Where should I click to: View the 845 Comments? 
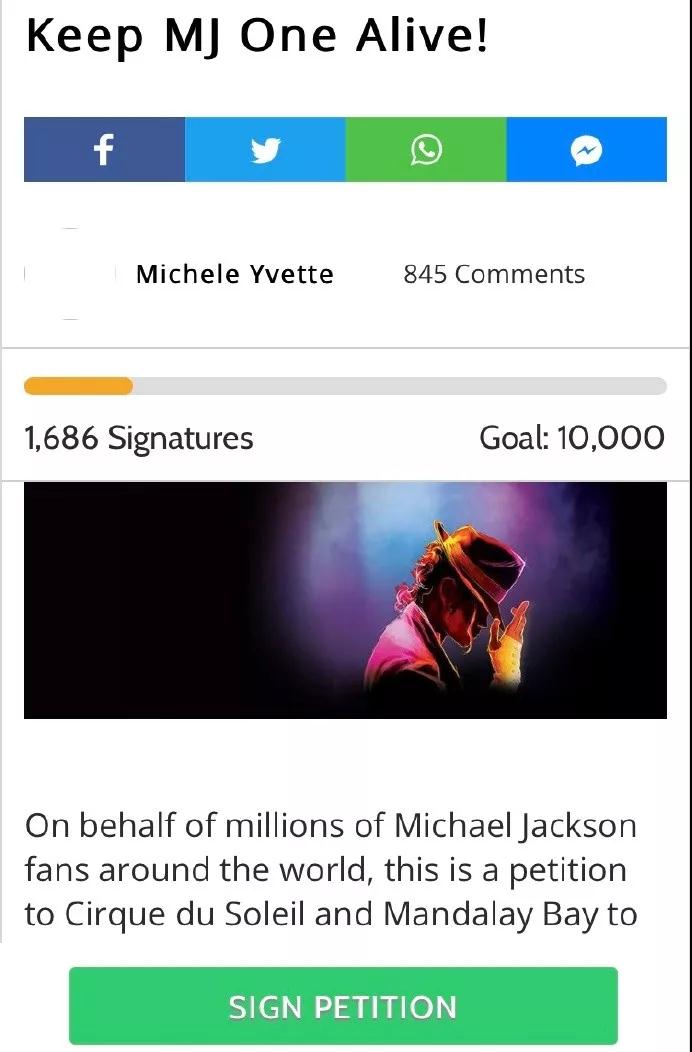[494, 274]
